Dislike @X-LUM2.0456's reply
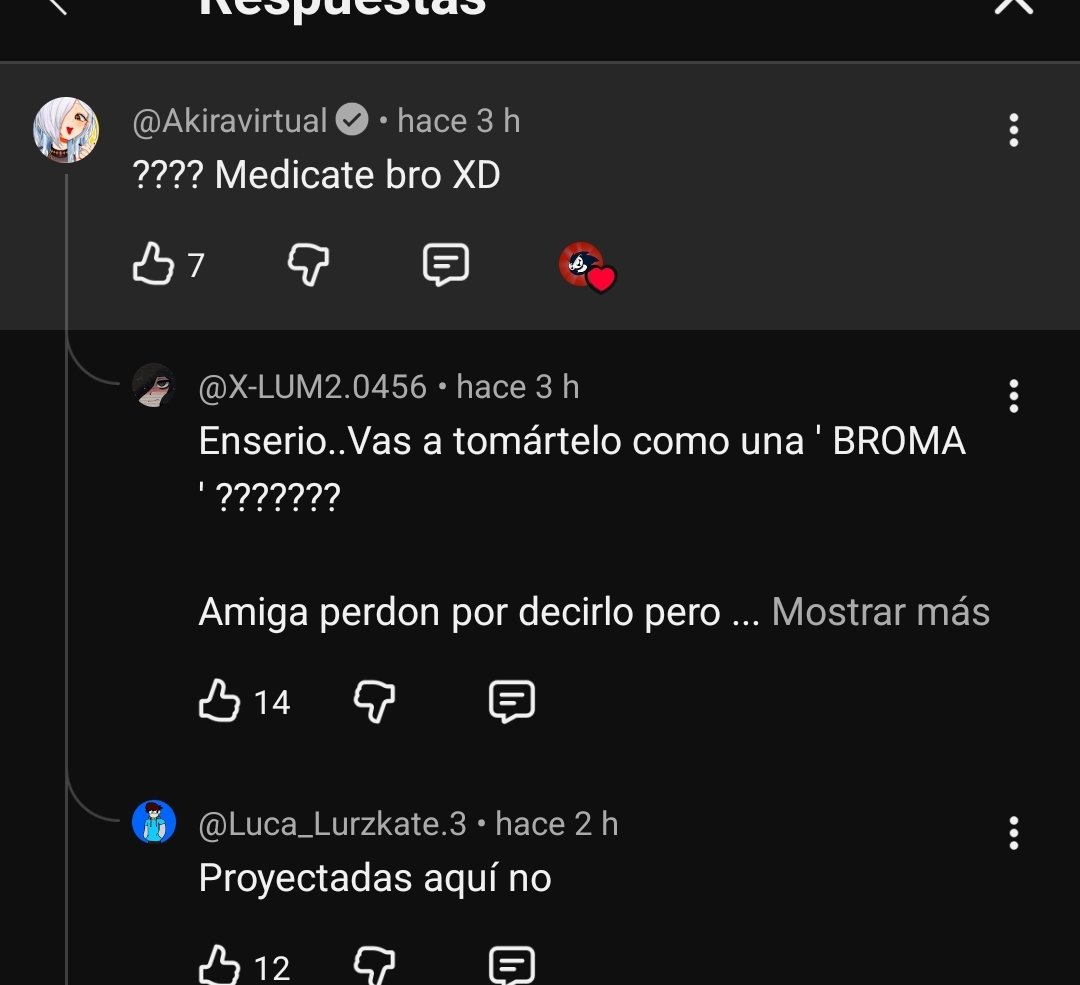Image resolution: width=1080 pixels, height=985 pixels. pos(374,702)
